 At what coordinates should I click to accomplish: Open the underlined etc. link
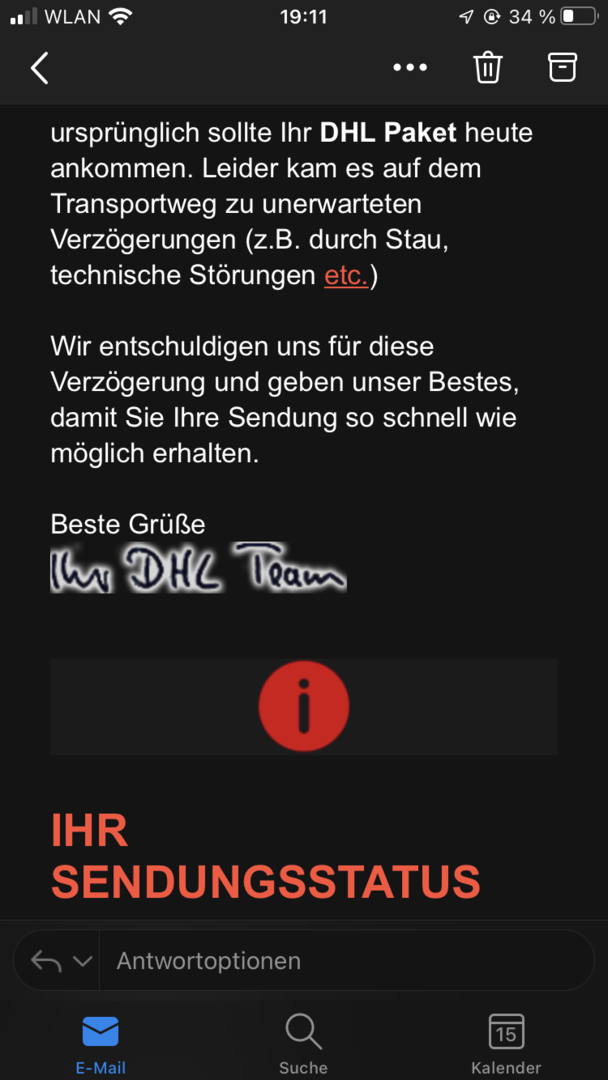point(346,276)
